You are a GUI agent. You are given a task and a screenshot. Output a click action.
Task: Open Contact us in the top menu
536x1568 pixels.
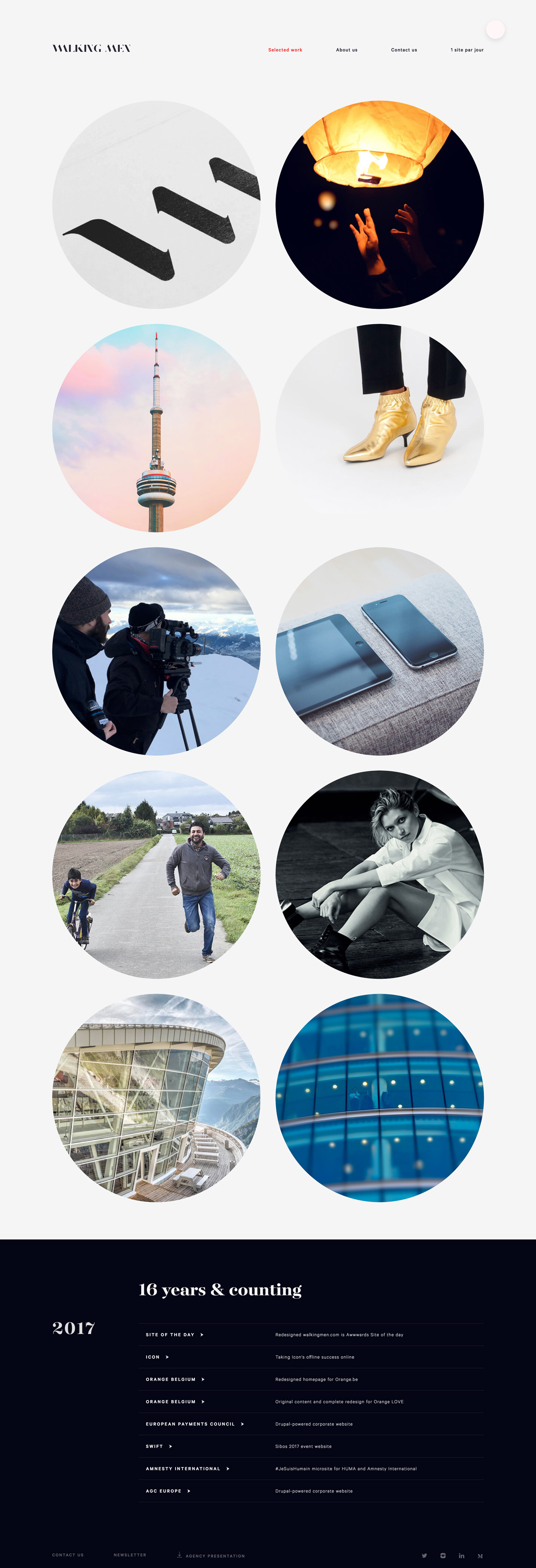pyautogui.click(x=404, y=50)
